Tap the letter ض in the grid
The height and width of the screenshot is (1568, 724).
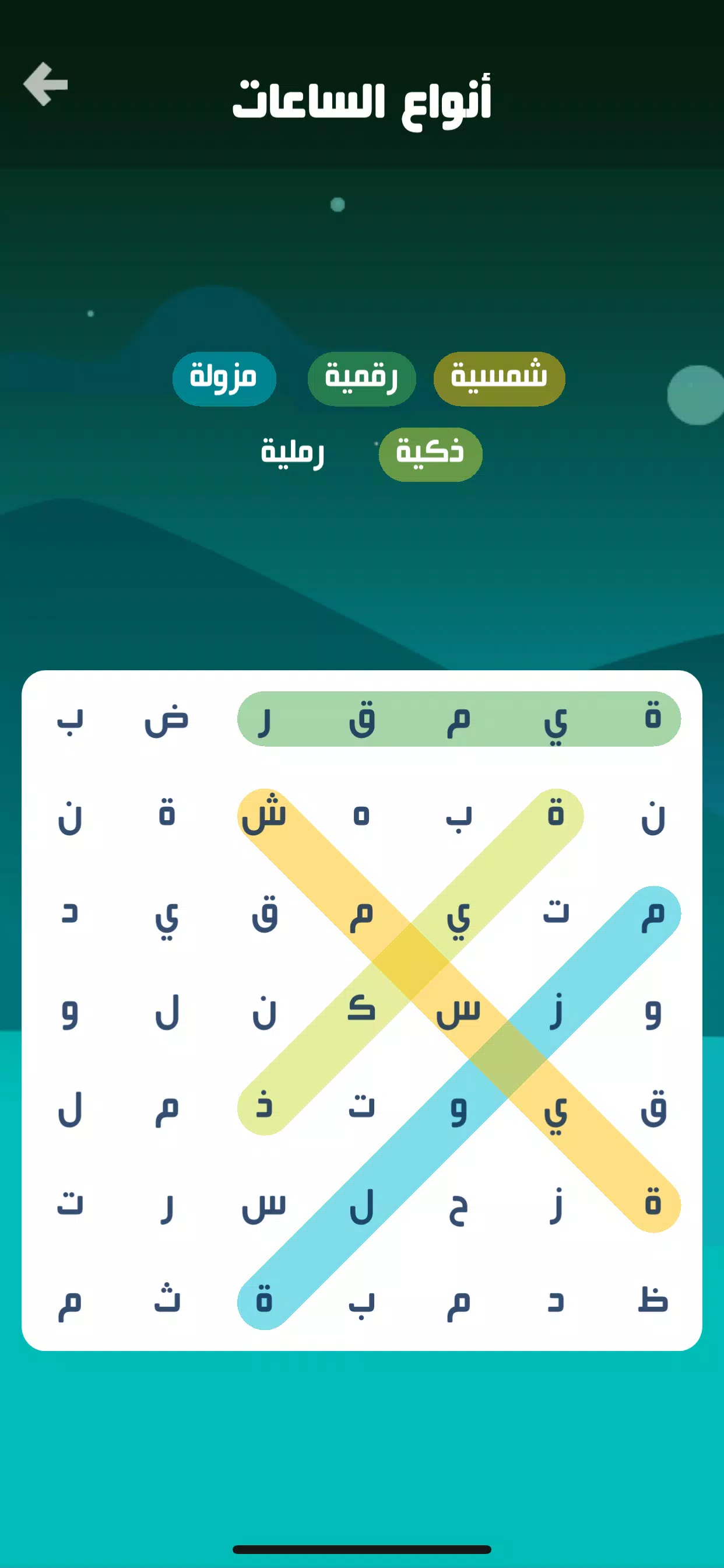[167, 719]
